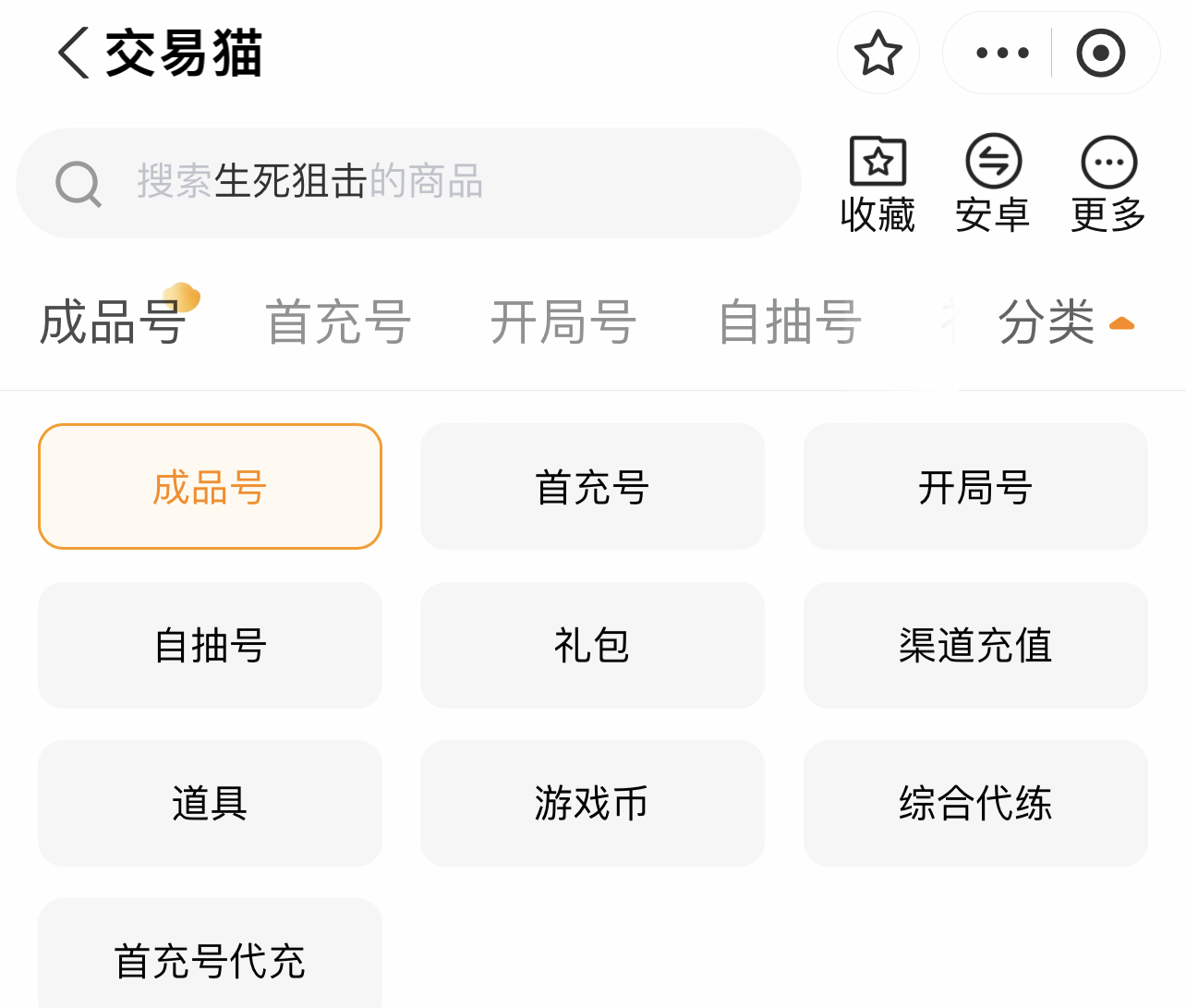This screenshot has height=1008, width=1186.
Task: Favorite this mini program with star icon
Action: point(877,53)
